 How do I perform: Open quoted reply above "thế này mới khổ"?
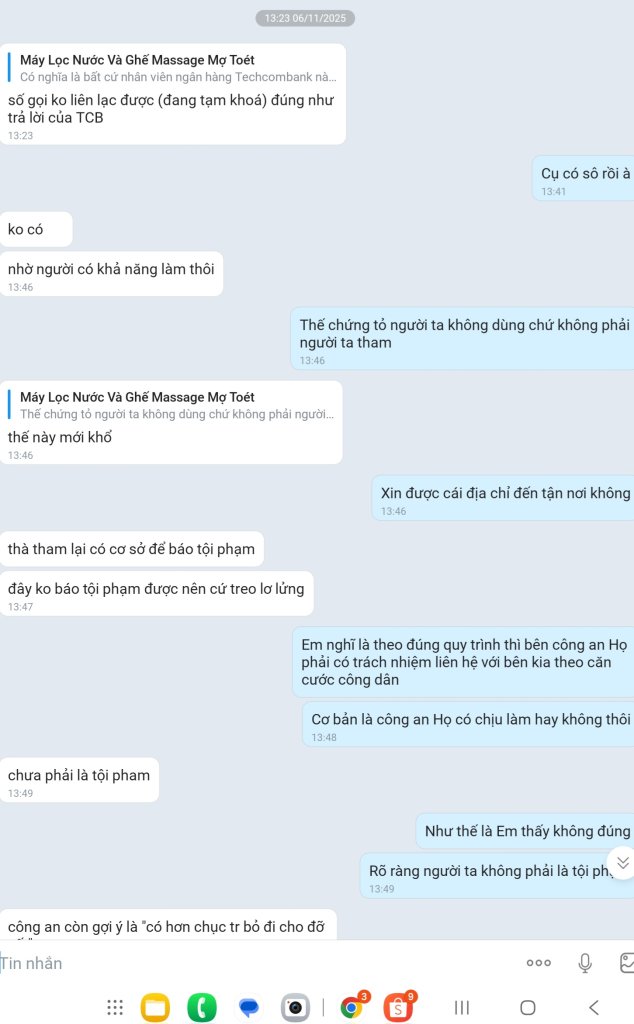[x=172, y=406]
